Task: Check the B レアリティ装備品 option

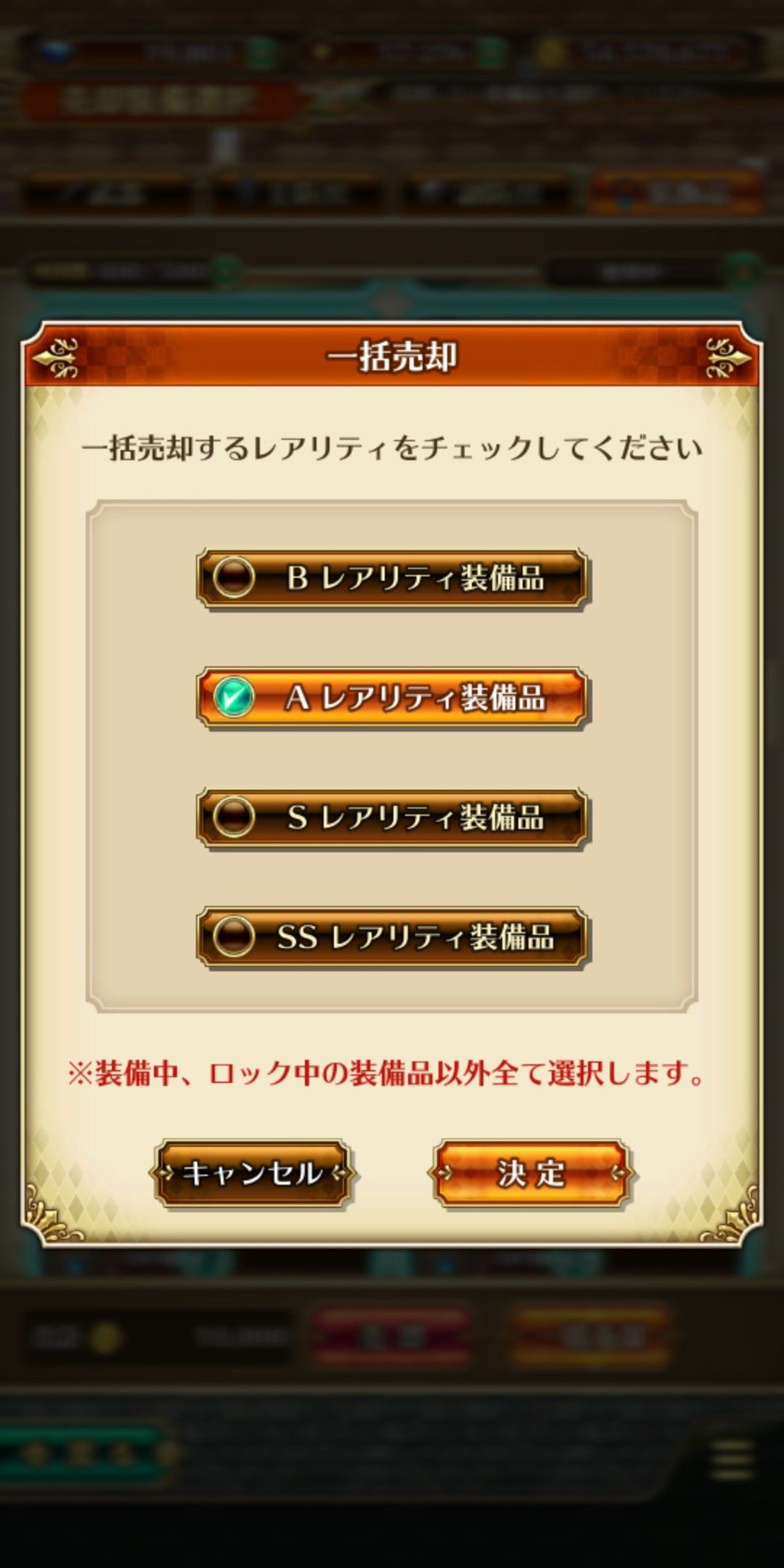Action: (x=392, y=579)
